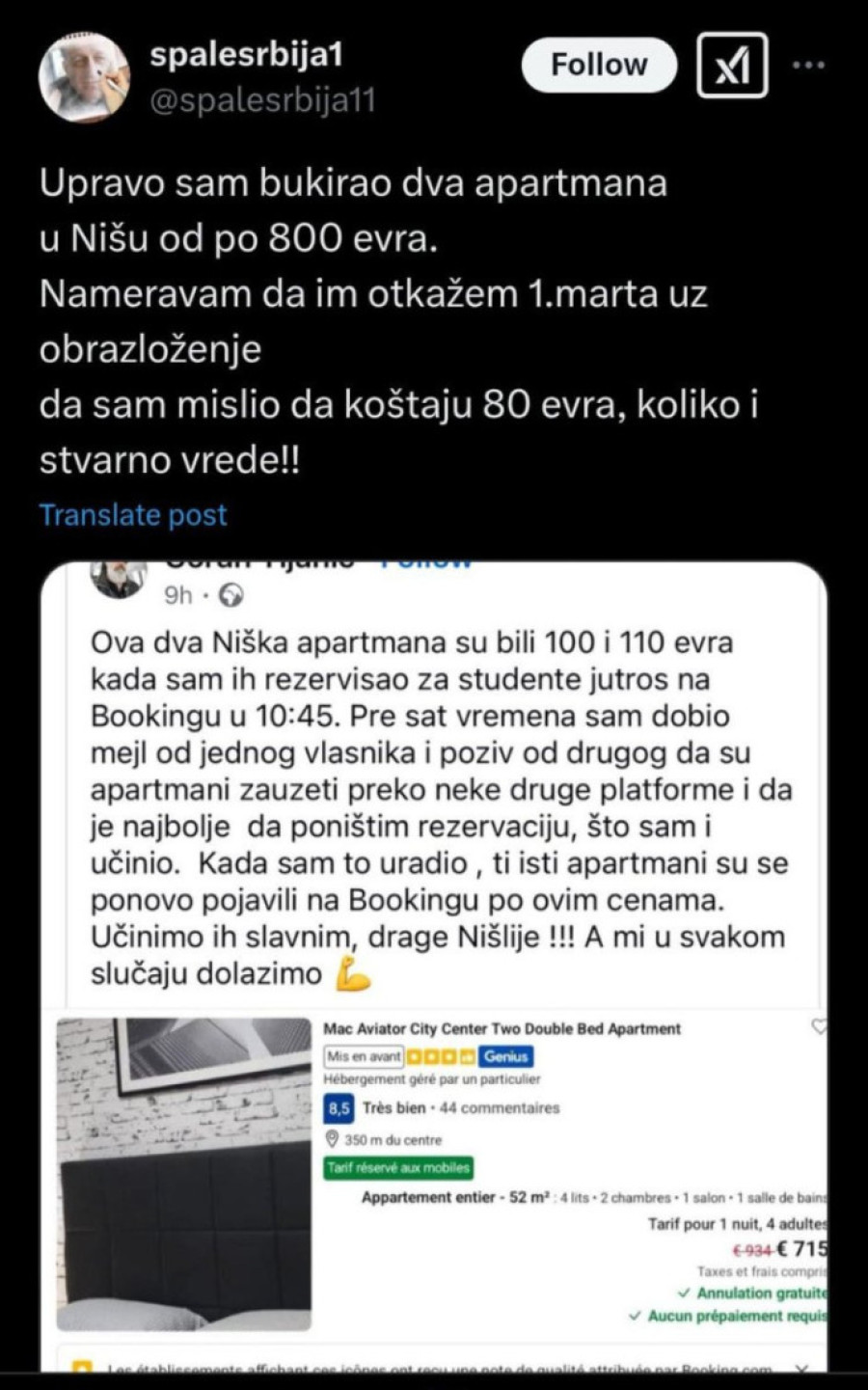The width and height of the screenshot is (868, 1390).
Task: Open the three-dot options menu
Action: coord(806,63)
